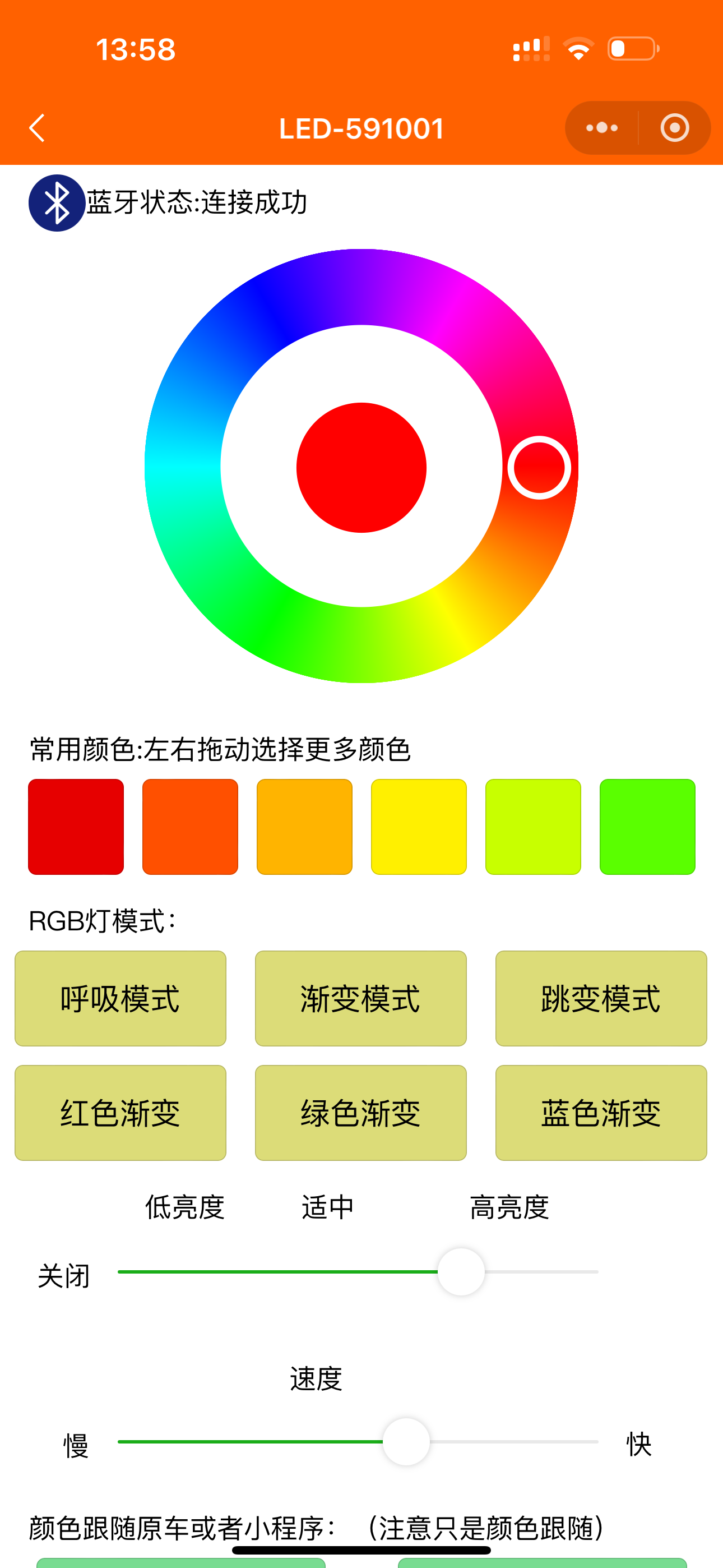Screen dimensions: 723x1568
Task: Activate 渐变模式 gradient mode
Action: 361,998
